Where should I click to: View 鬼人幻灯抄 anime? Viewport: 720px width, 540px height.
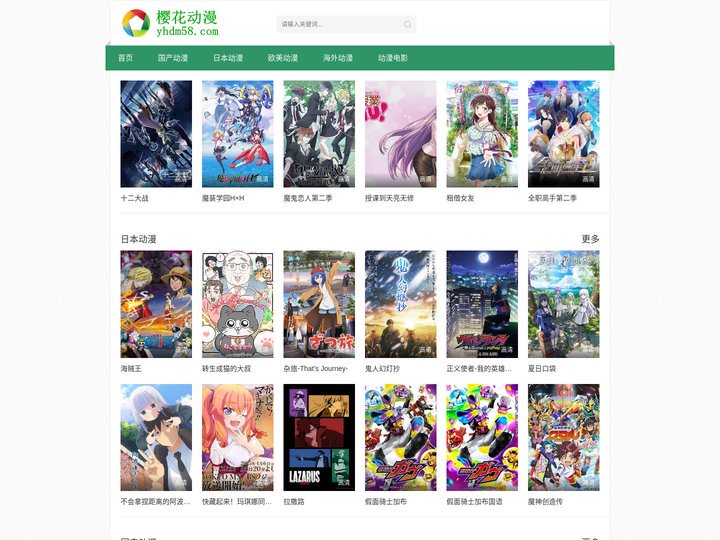click(x=400, y=304)
